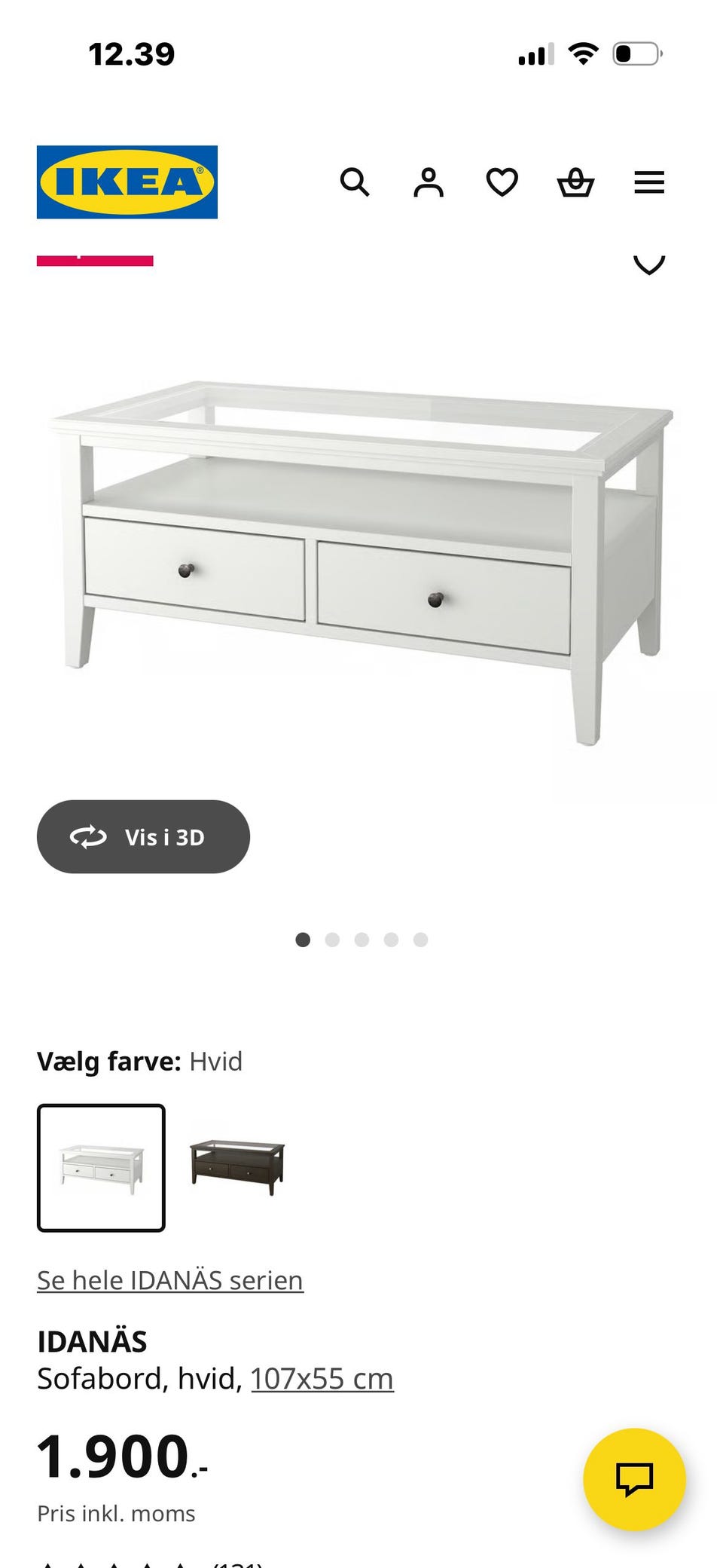723x1568 pixels.
Task: Open the search icon
Action: tap(355, 182)
